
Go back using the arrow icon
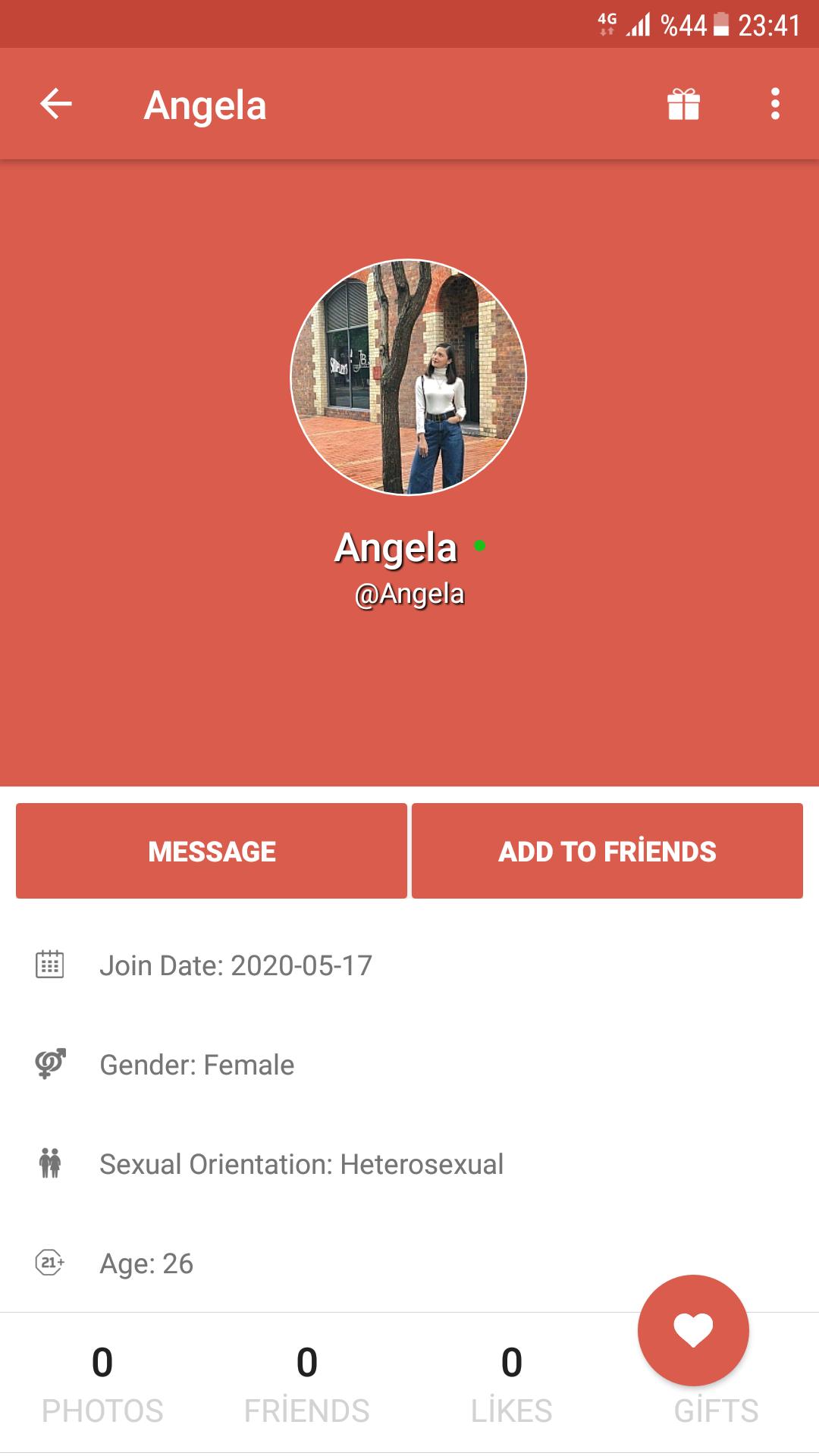[x=55, y=104]
